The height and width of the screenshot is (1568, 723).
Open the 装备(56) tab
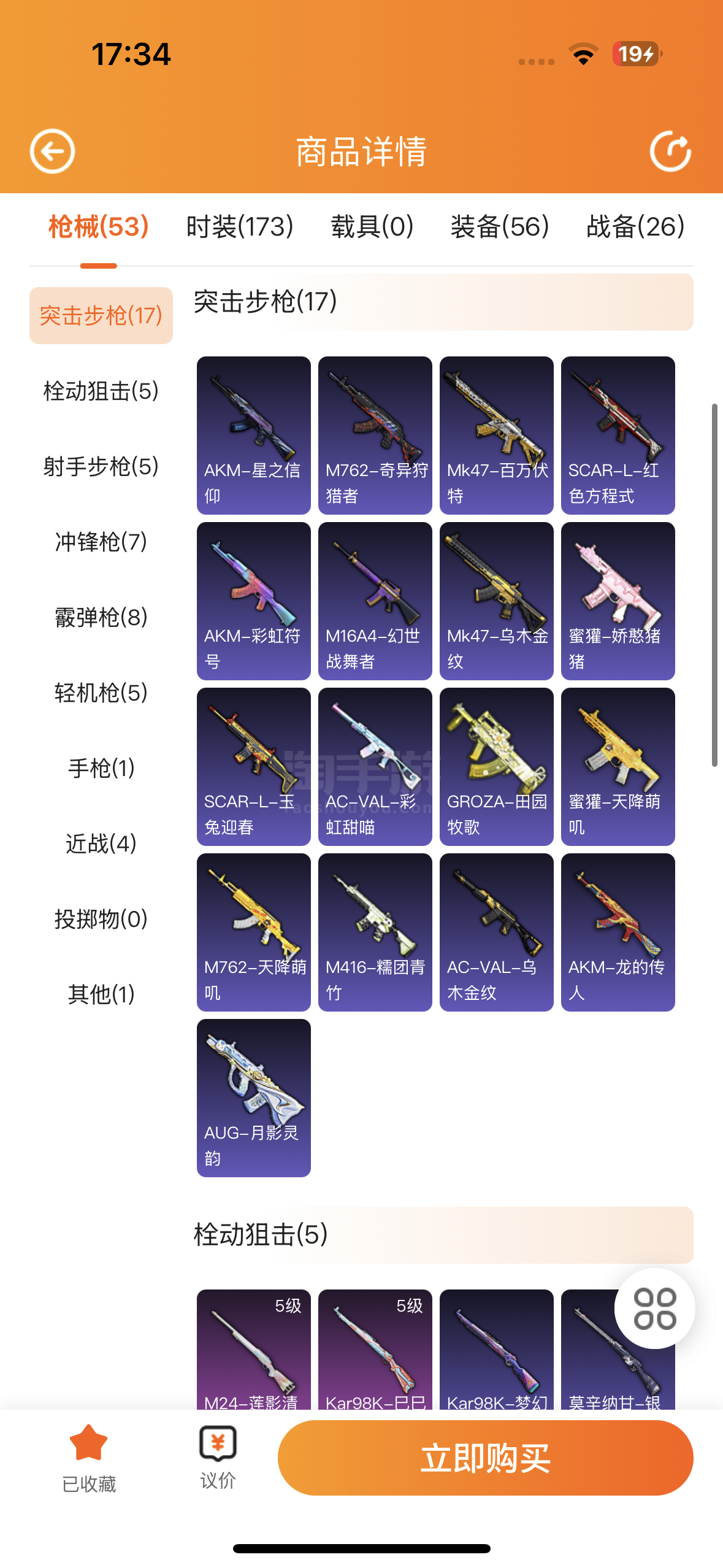point(500,226)
